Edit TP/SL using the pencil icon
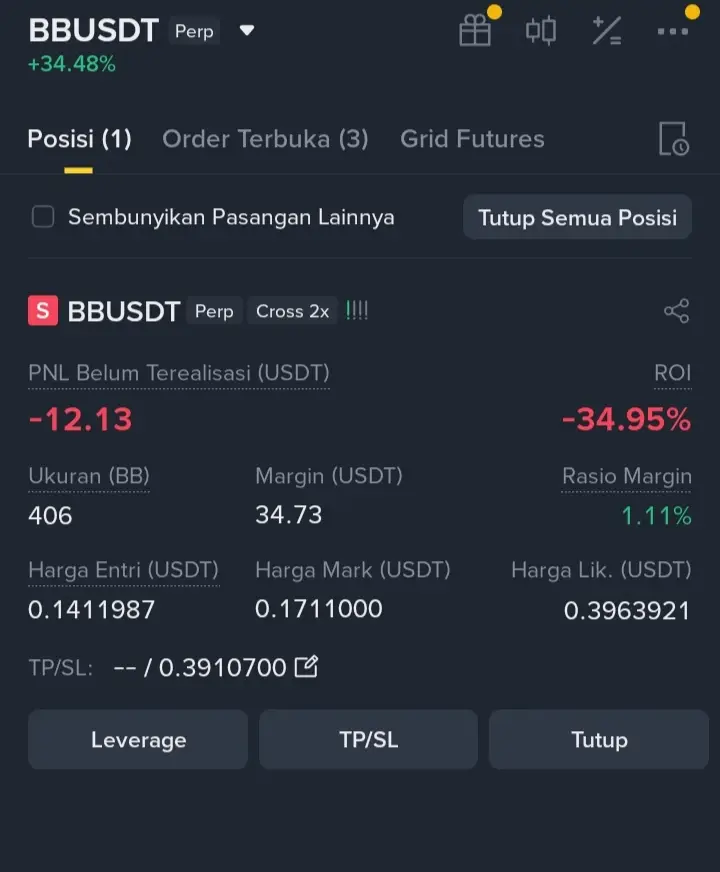Viewport: 720px width, 872px height. [x=306, y=666]
